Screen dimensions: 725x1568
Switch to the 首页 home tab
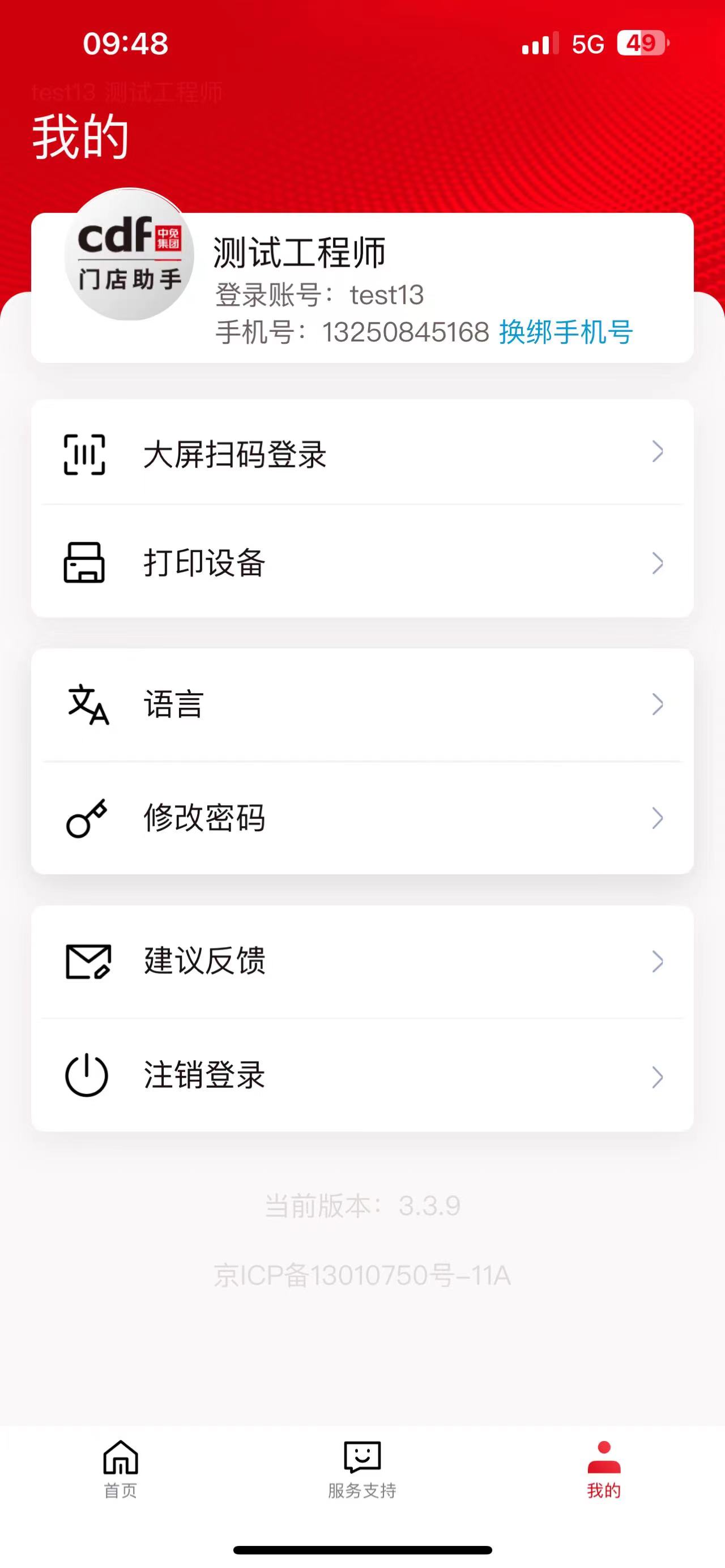(x=121, y=1469)
